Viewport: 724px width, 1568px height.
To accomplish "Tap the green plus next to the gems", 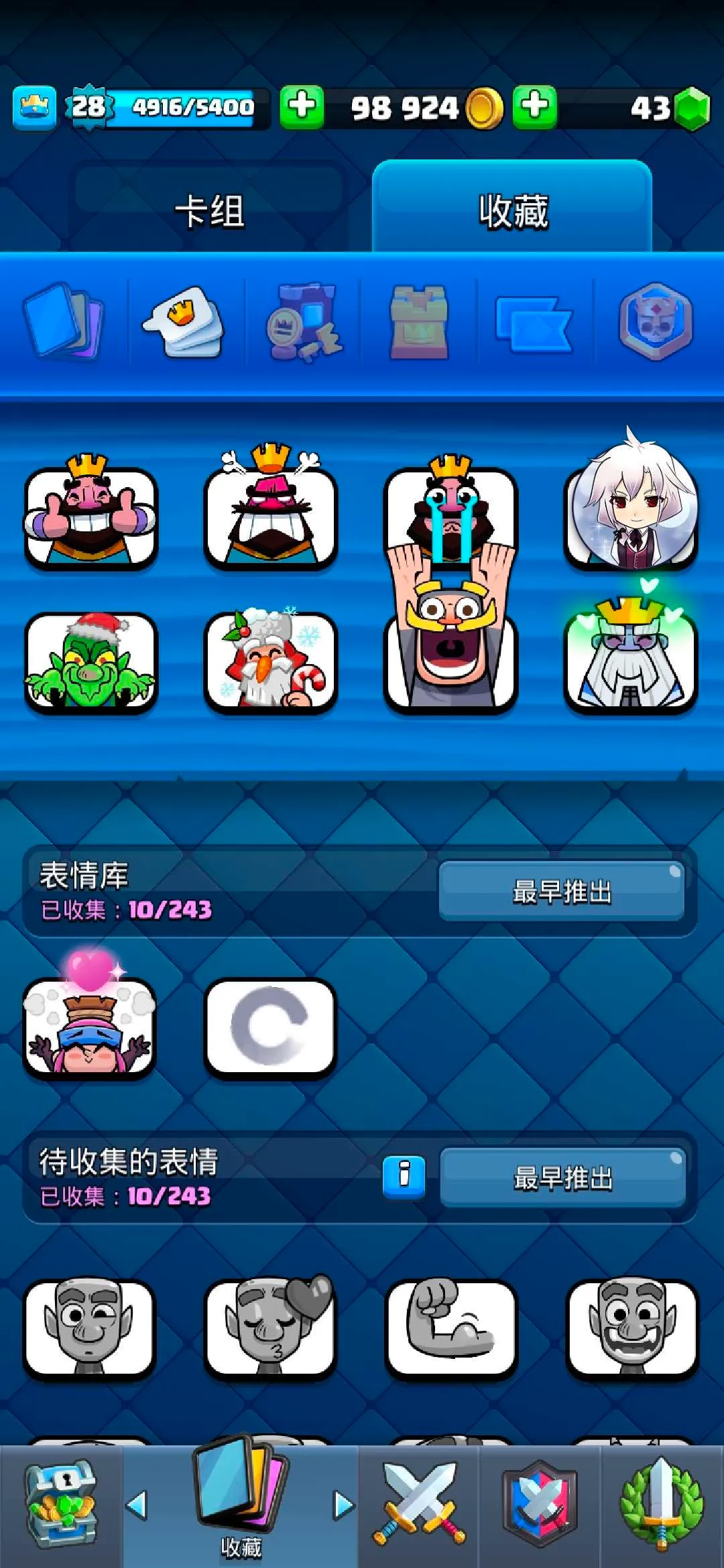I will coord(534,107).
